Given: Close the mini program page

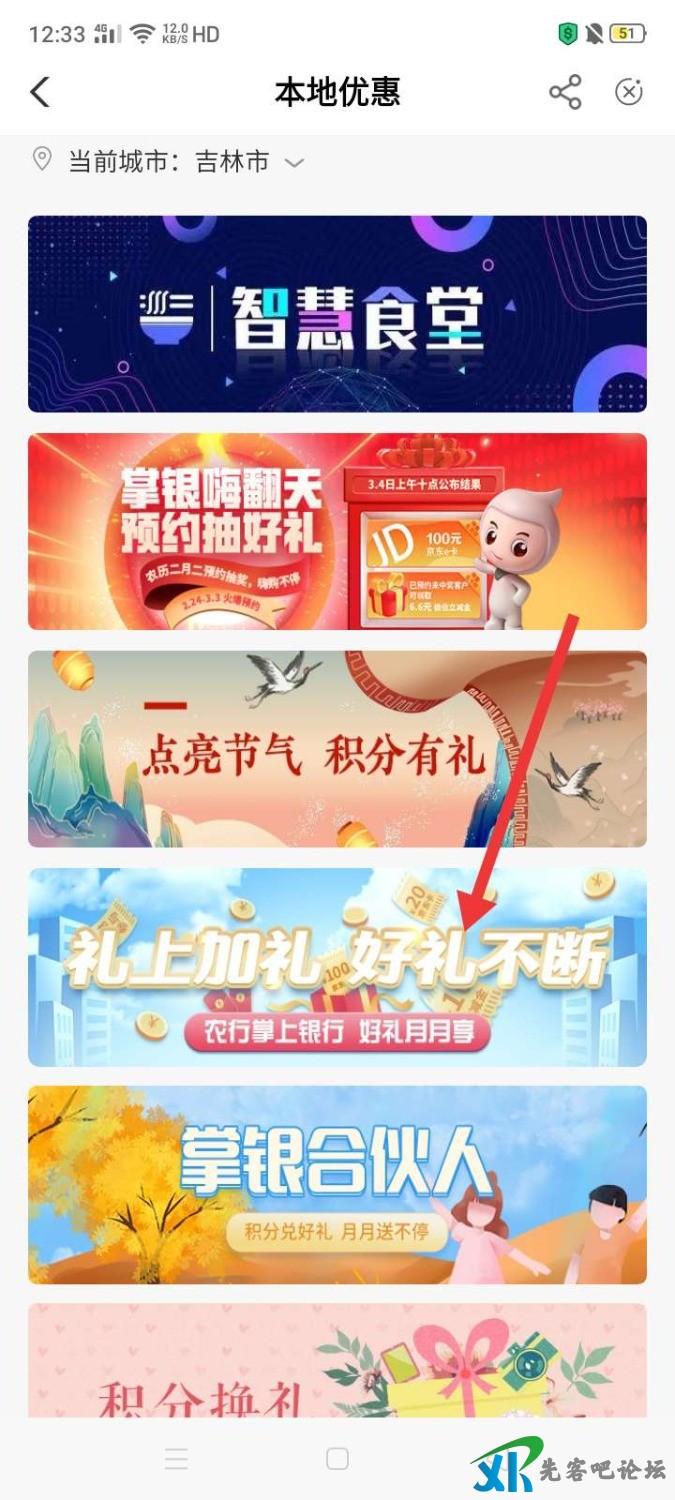Looking at the screenshot, I should pyautogui.click(x=628, y=92).
